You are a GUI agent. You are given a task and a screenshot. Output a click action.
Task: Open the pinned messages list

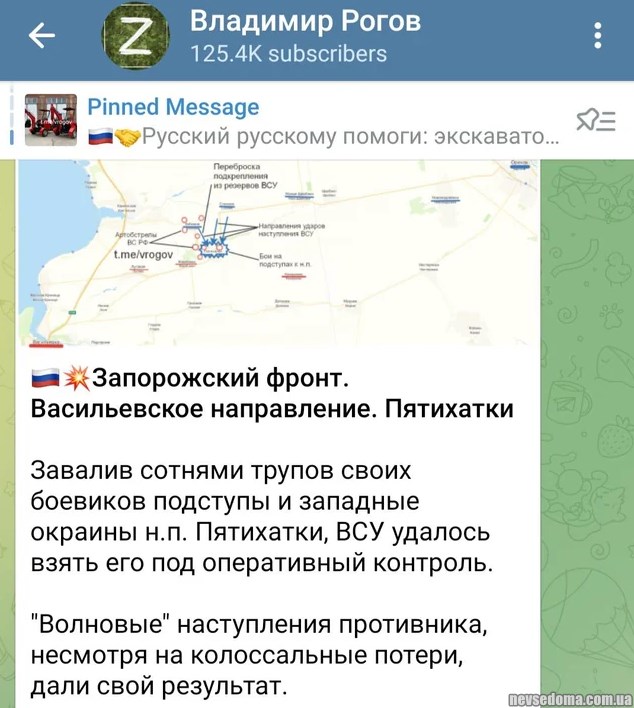coord(596,121)
